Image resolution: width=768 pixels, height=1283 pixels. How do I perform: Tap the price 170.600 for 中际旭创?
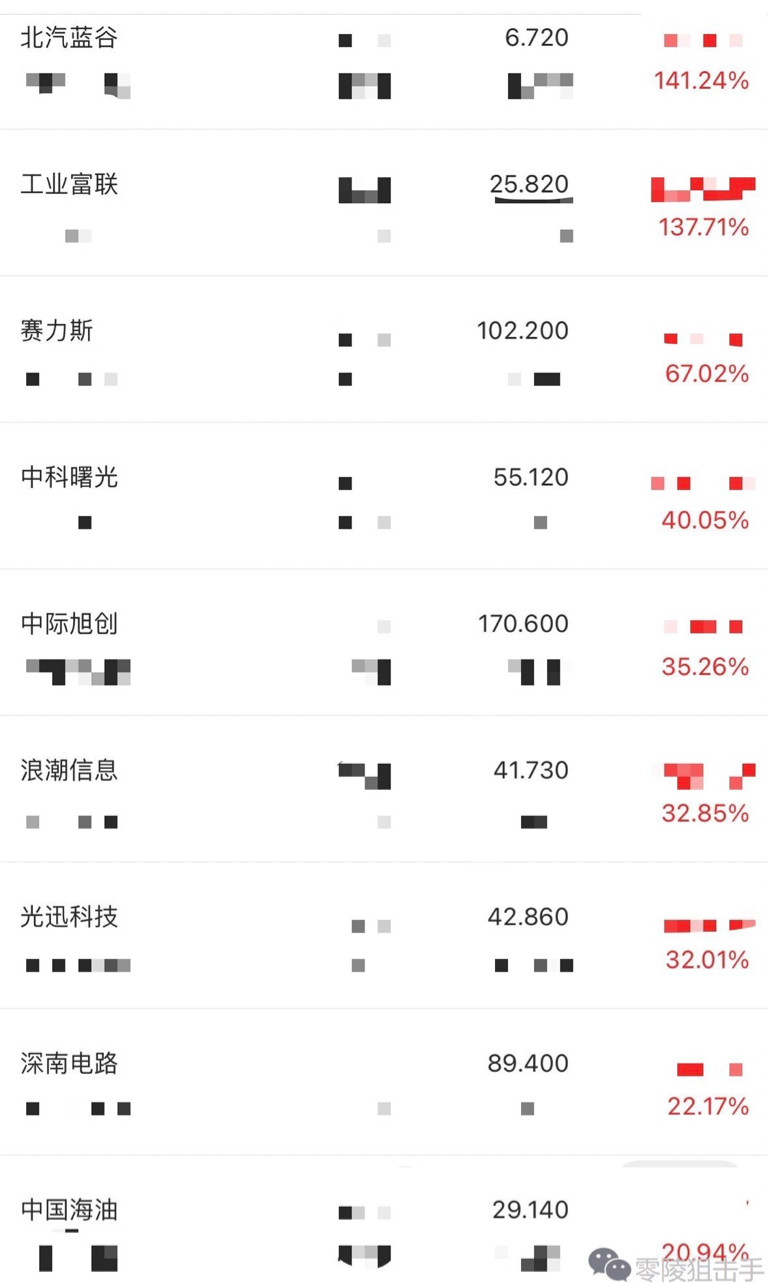tap(522, 624)
